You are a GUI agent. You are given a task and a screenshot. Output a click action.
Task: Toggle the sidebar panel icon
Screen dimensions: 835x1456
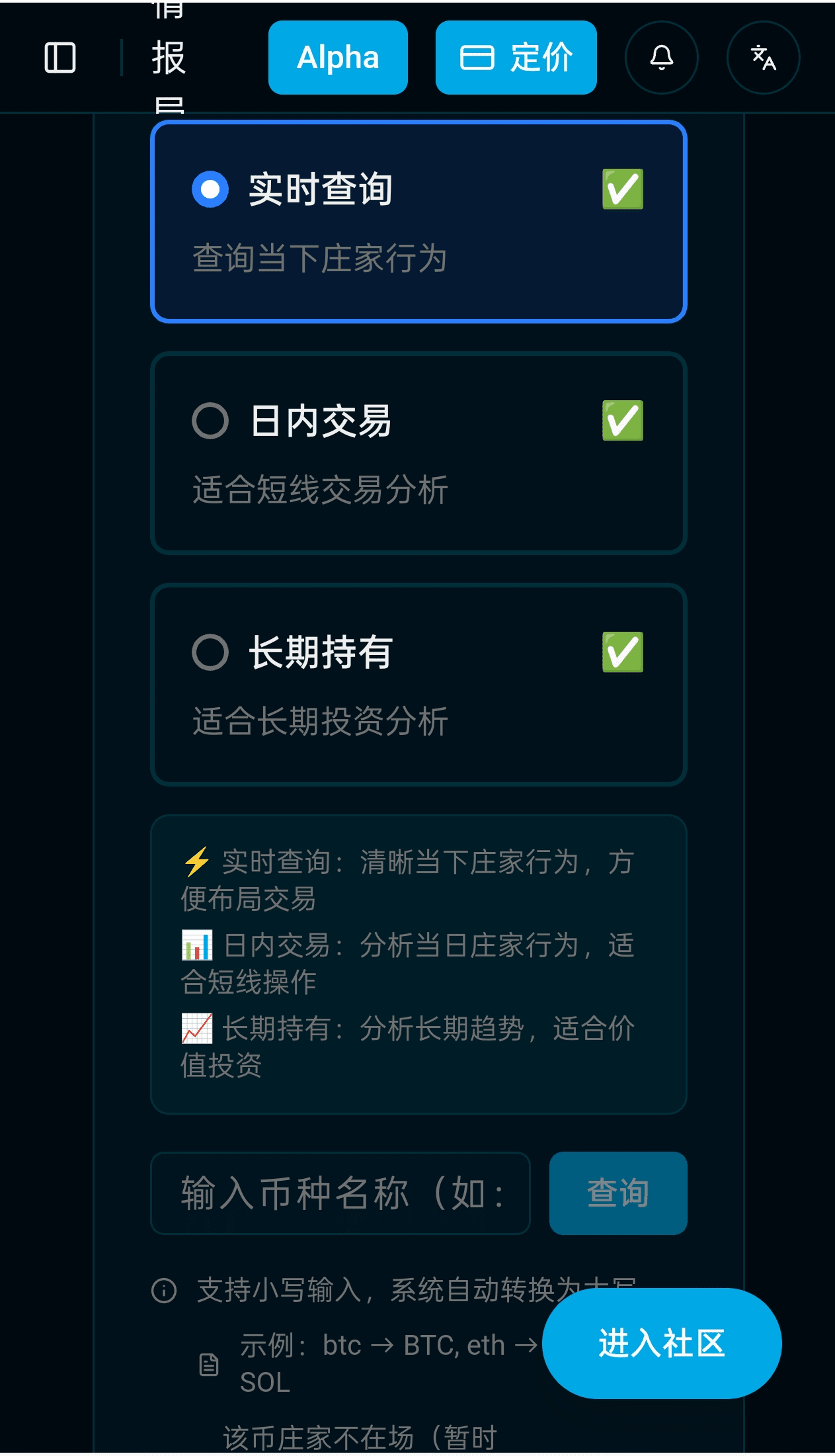tap(60, 58)
